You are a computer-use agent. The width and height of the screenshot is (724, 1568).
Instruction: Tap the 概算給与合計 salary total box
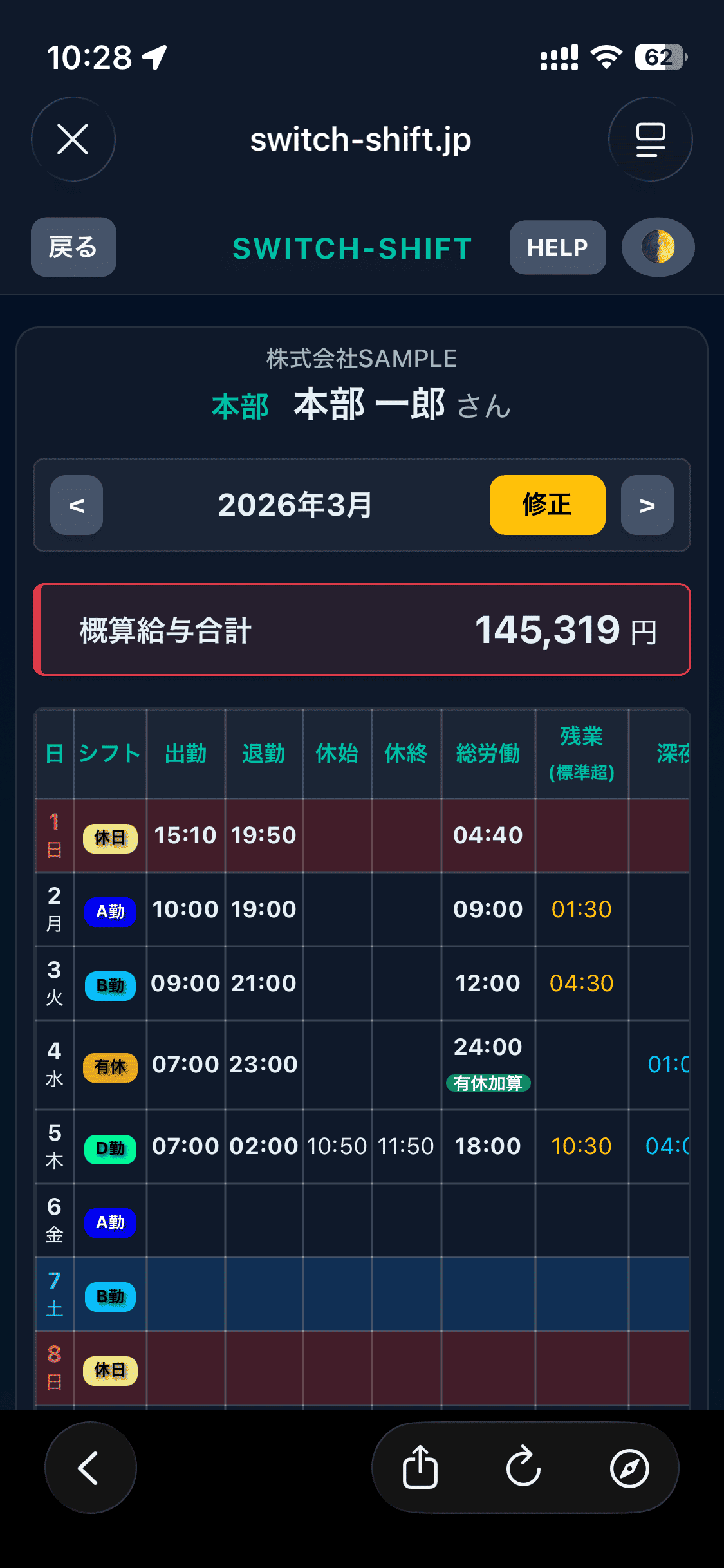pyautogui.click(x=362, y=630)
